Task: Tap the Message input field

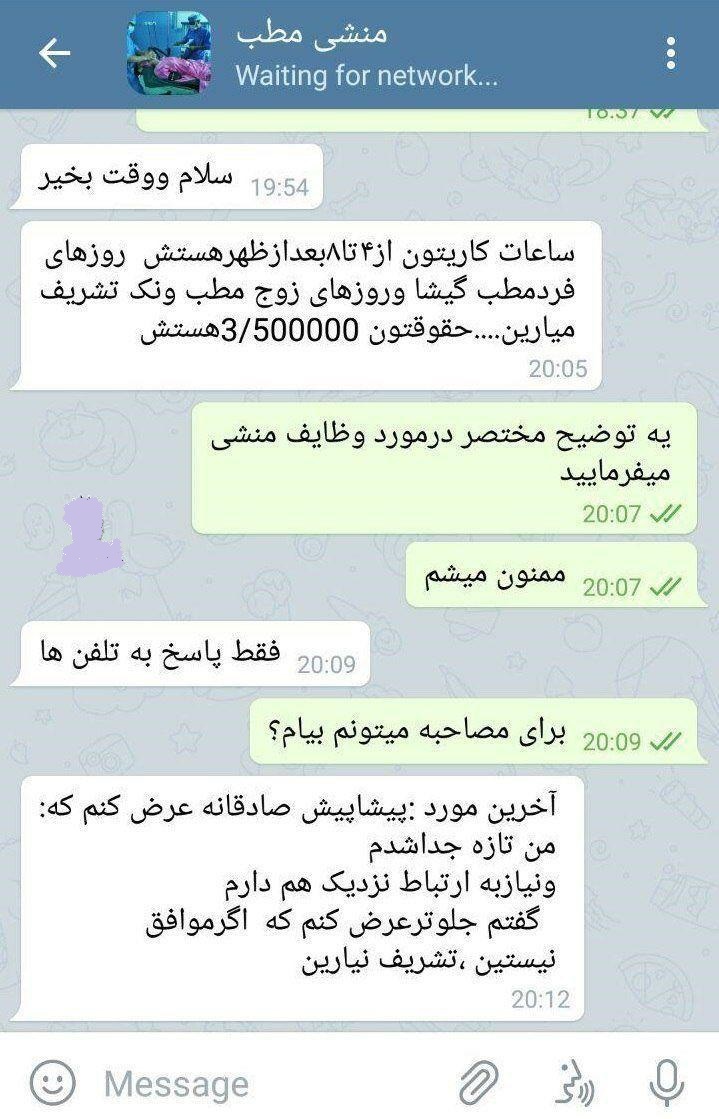Action: tap(270, 1083)
